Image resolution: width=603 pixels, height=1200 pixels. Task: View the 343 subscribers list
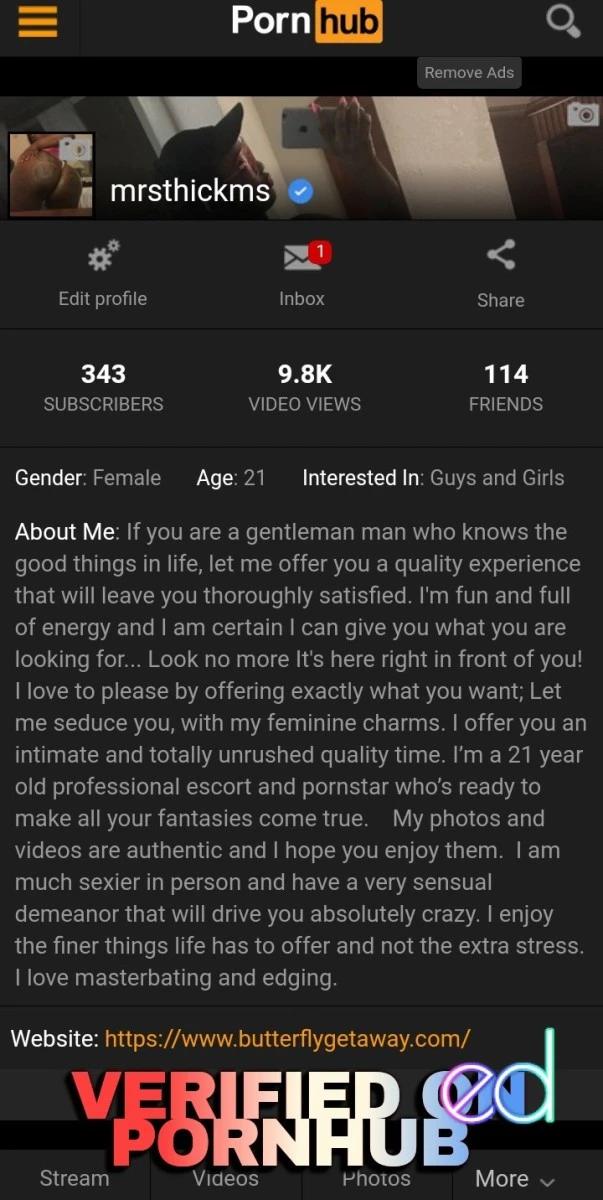coord(103,388)
